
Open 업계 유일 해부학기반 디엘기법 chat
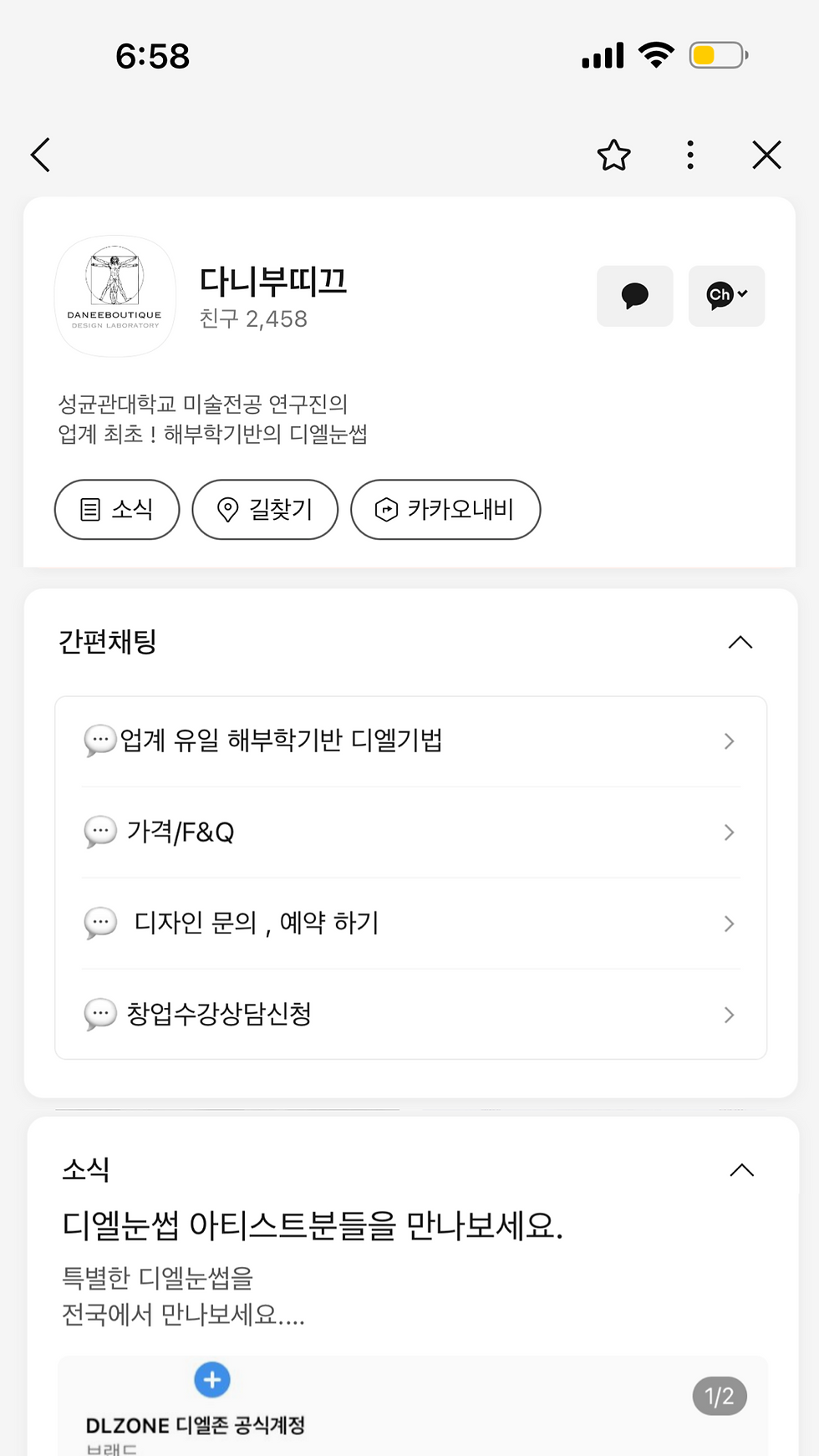coord(409,741)
